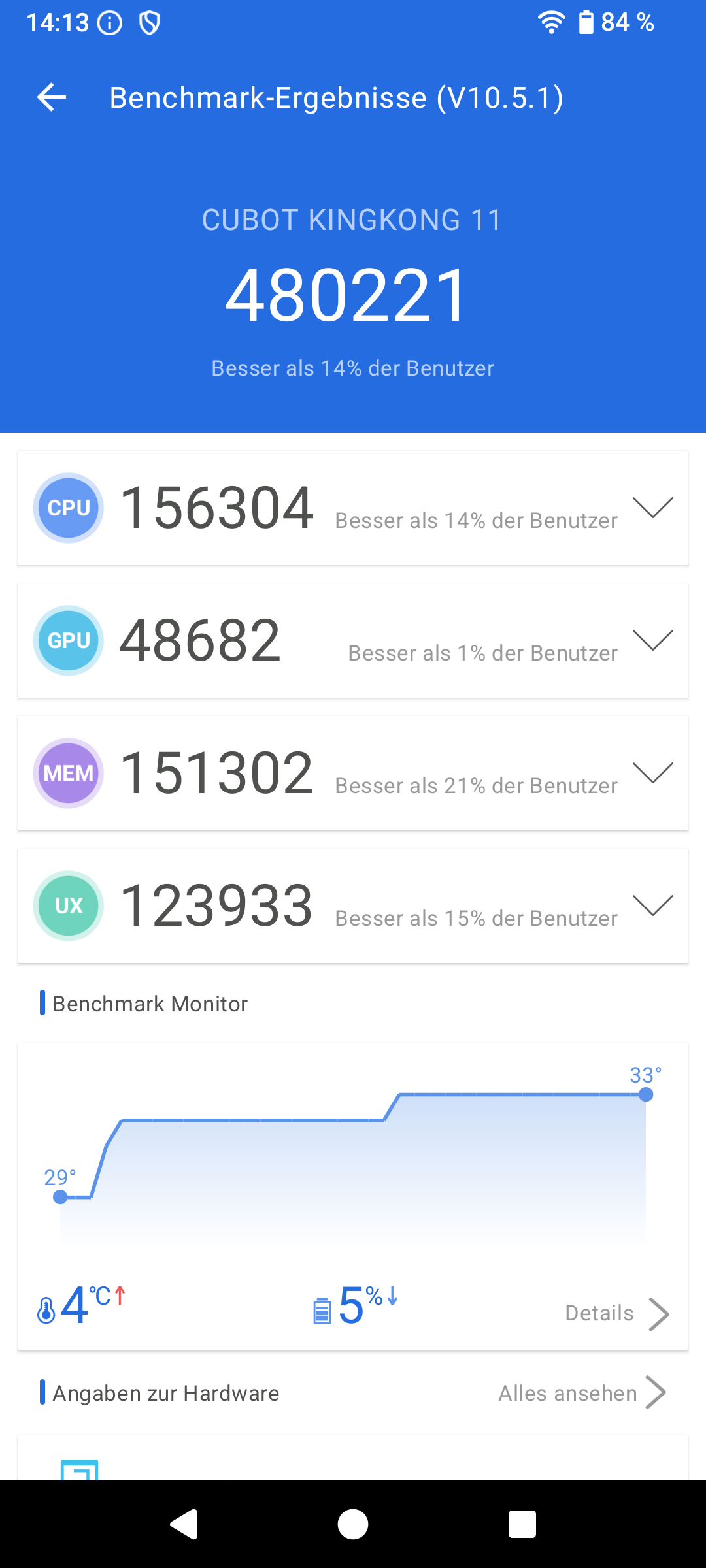Open Alles ansehen for hardware info
The width and height of the screenshot is (706, 1568).
coord(582,1393)
